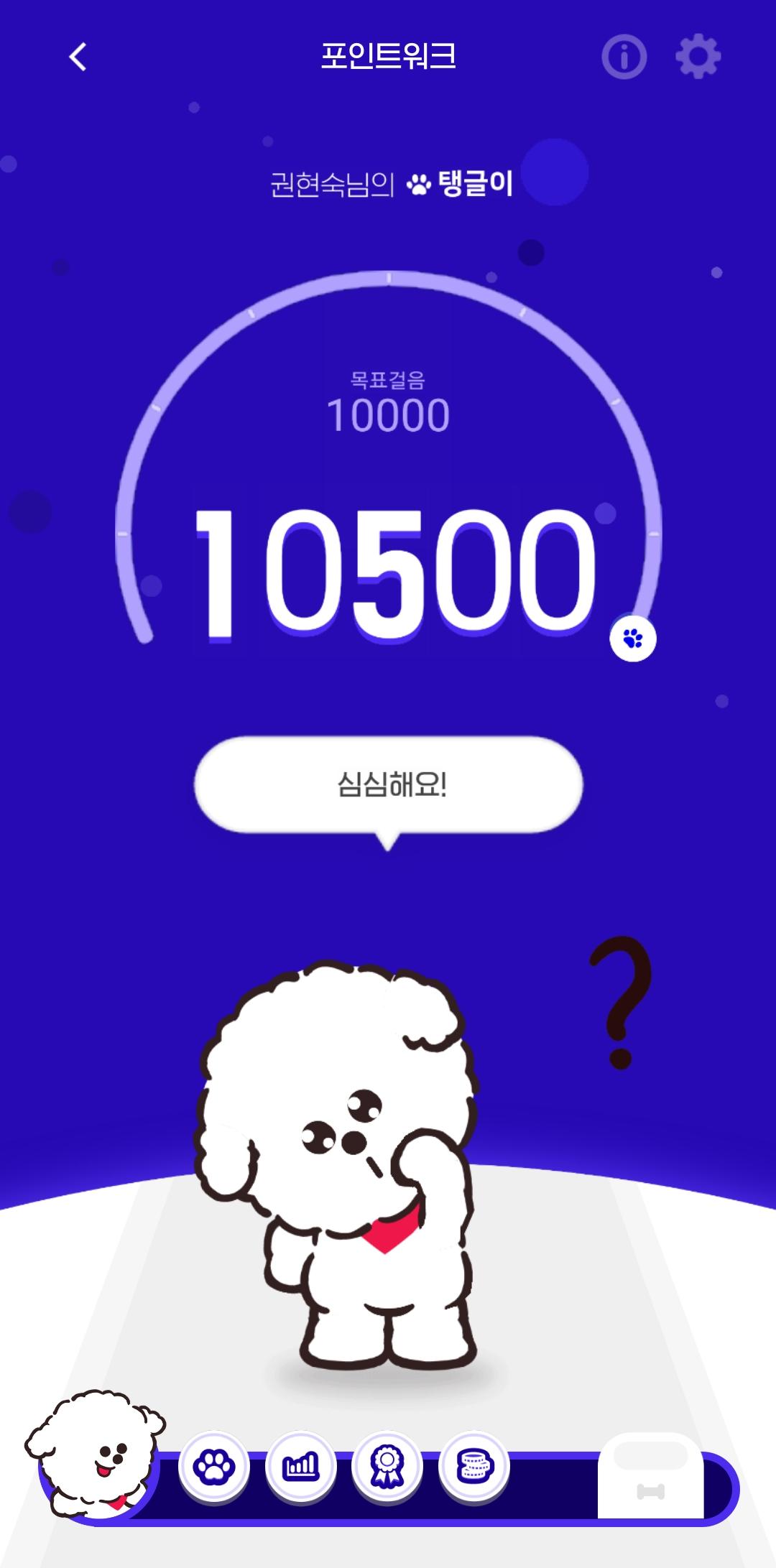Open the info icon

point(624,57)
